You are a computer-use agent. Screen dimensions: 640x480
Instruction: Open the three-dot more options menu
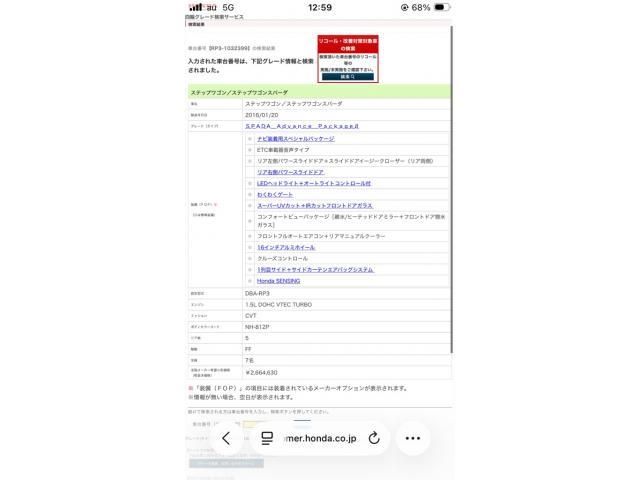pos(413,438)
